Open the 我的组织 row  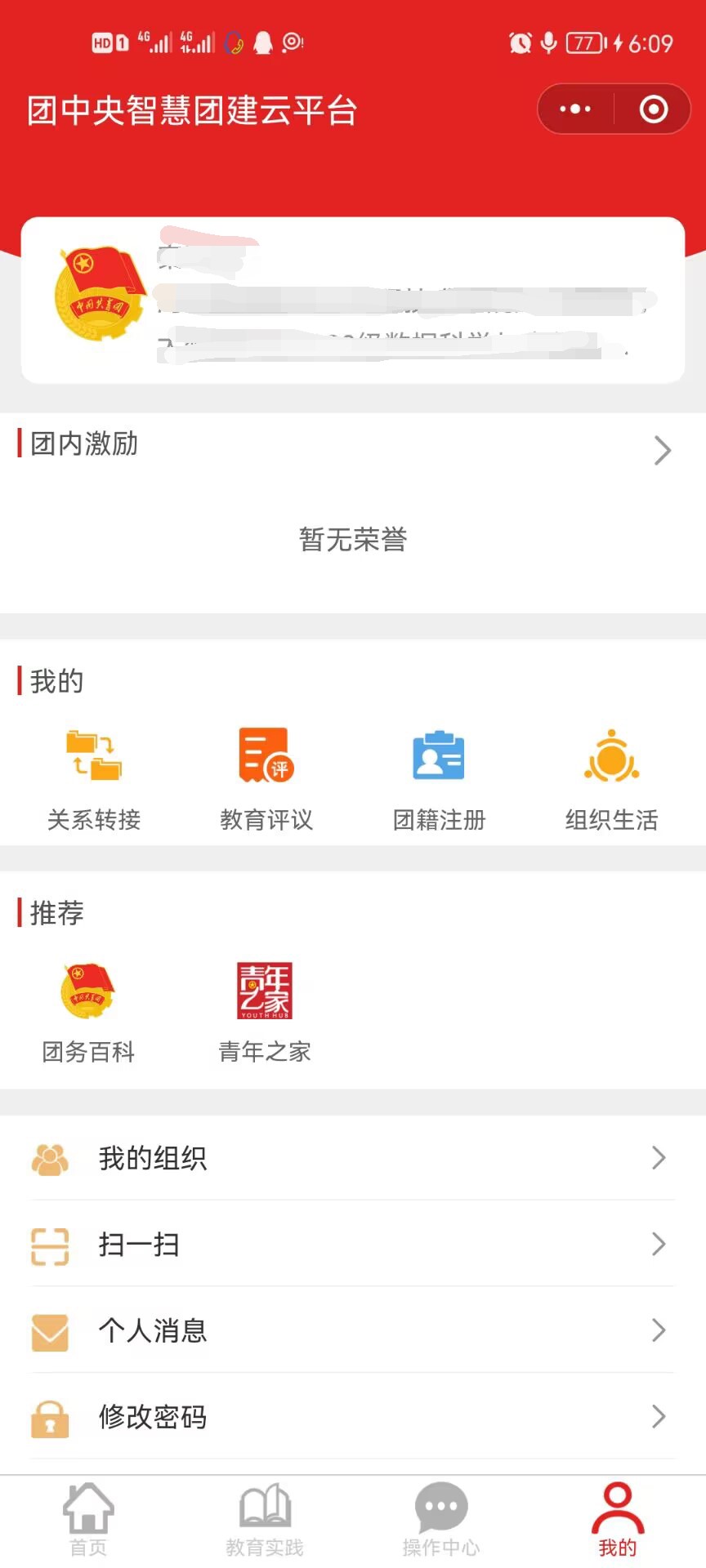tap(352, 1158)
